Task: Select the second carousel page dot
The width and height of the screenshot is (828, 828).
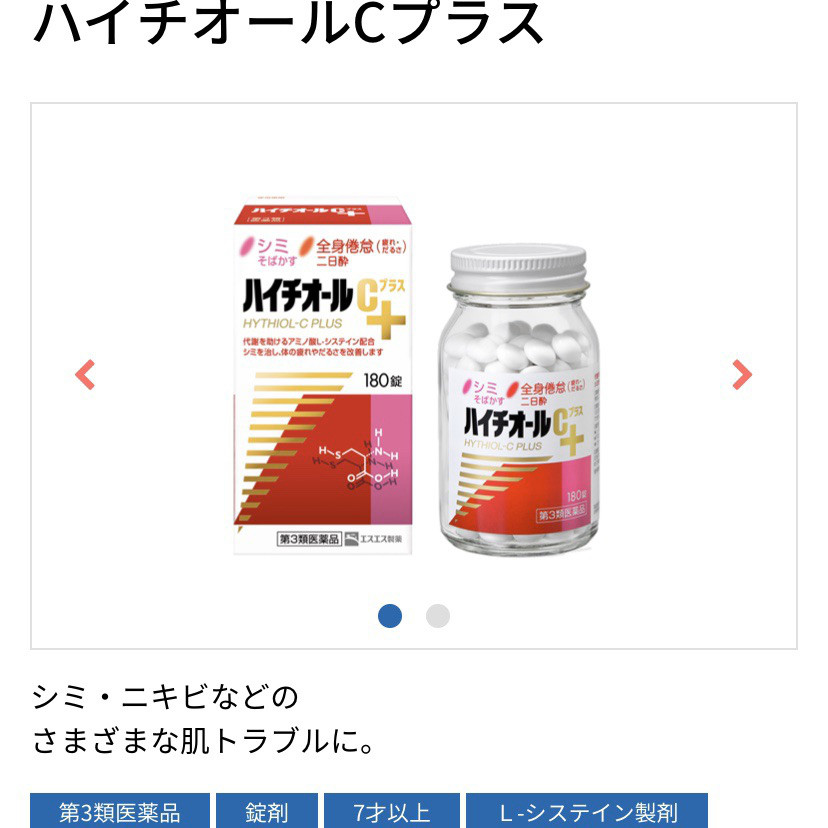Action: click(x=438, y=616)
